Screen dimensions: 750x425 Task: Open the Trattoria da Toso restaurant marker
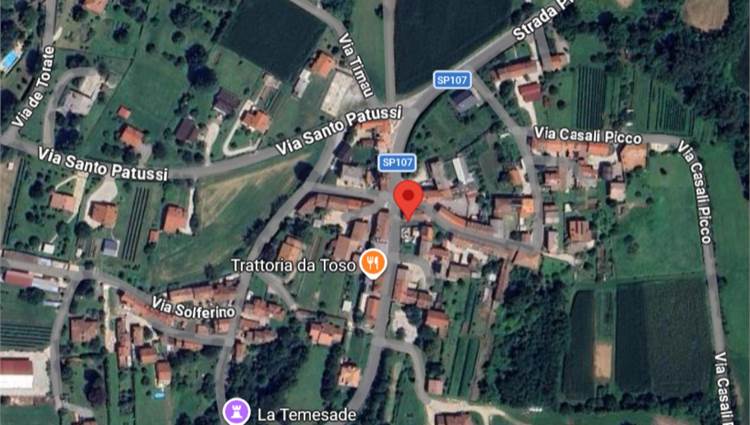(x=373, y=262)
